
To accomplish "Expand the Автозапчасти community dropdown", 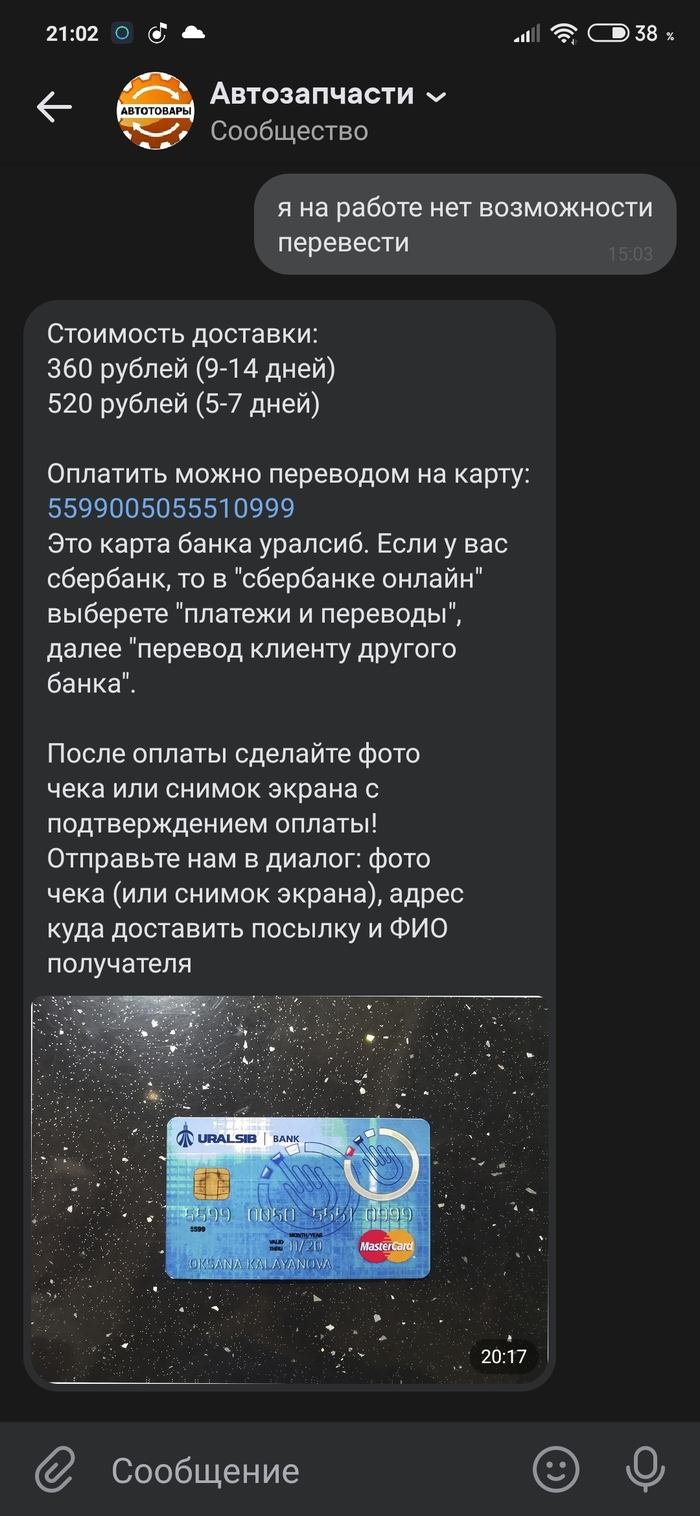I will coord(436,97).
